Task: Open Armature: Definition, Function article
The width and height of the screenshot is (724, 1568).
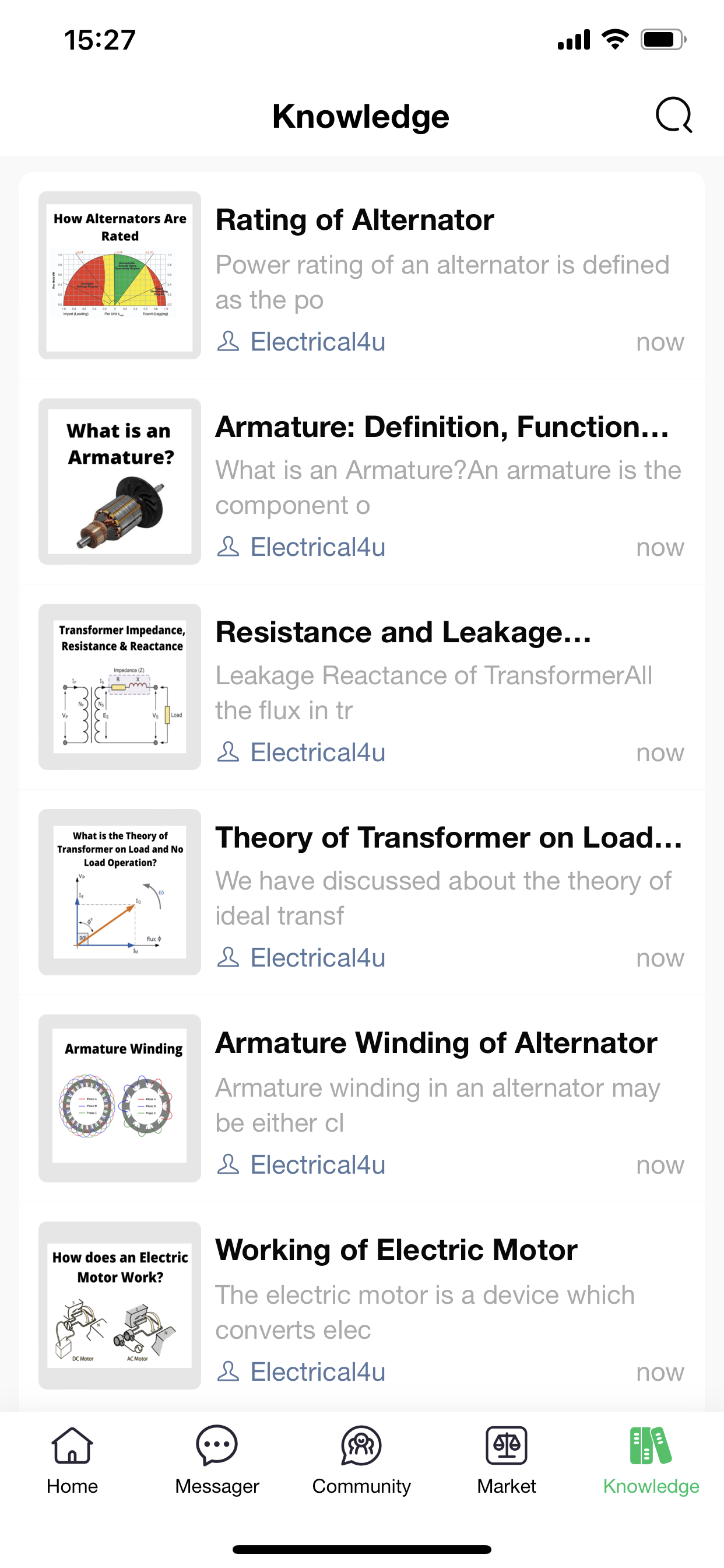Action: pyautogui.click(x=362, y=481)
